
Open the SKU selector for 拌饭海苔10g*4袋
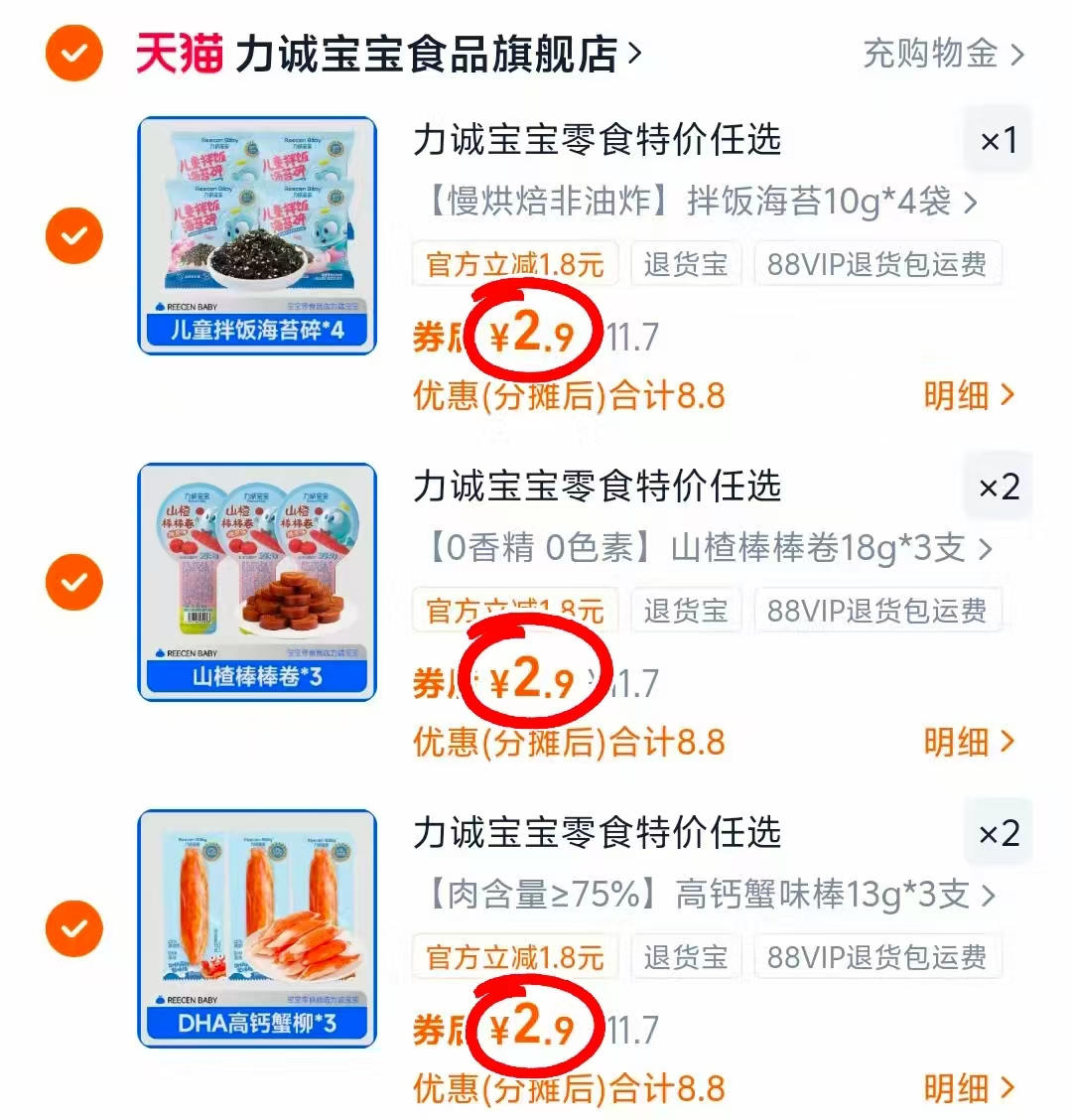[695, 202]
